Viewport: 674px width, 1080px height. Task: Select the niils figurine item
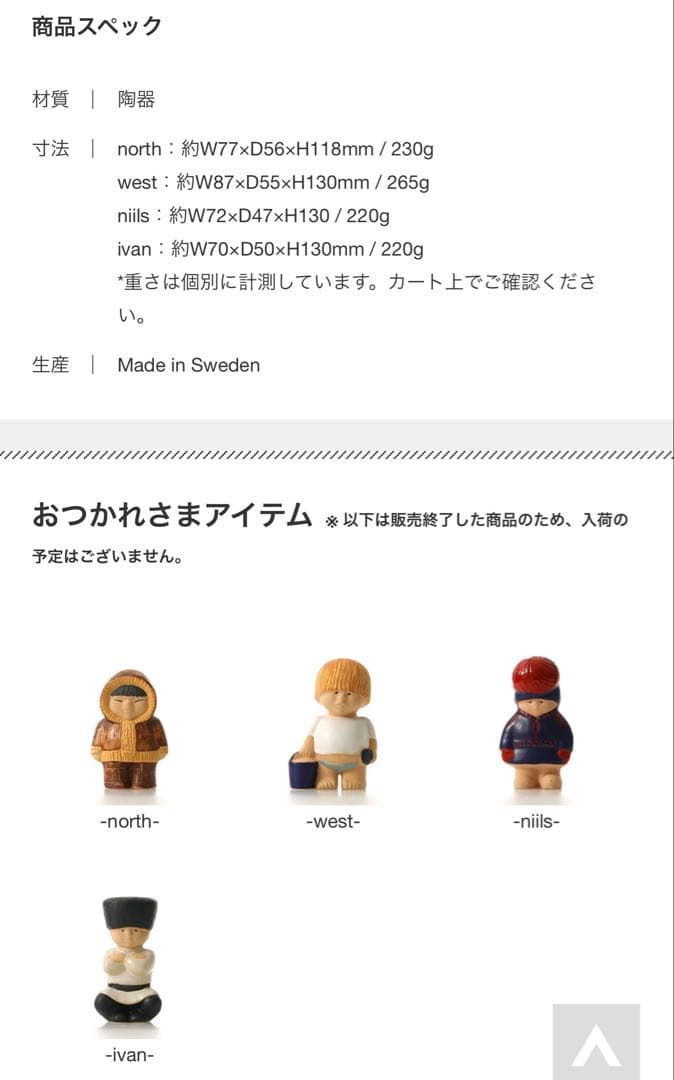point(536,728)
